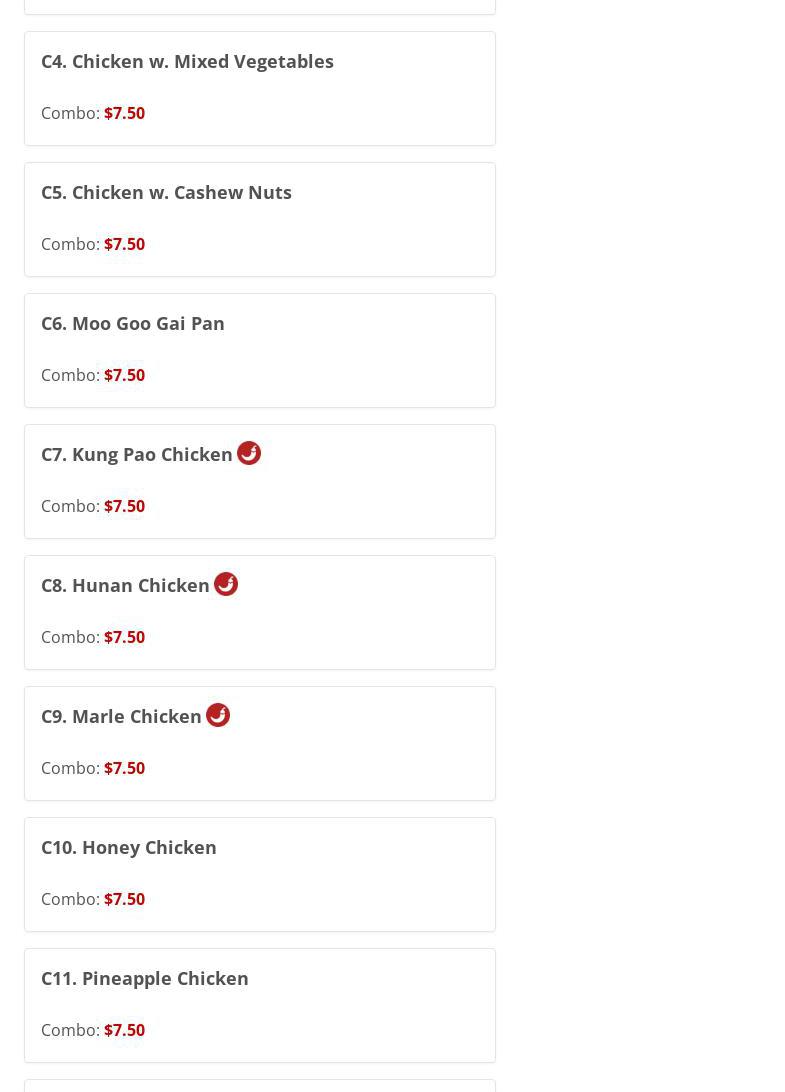Open C11. Pineapple Chicken combo
Screen dimensions: 785x1092
[259, 1005]
